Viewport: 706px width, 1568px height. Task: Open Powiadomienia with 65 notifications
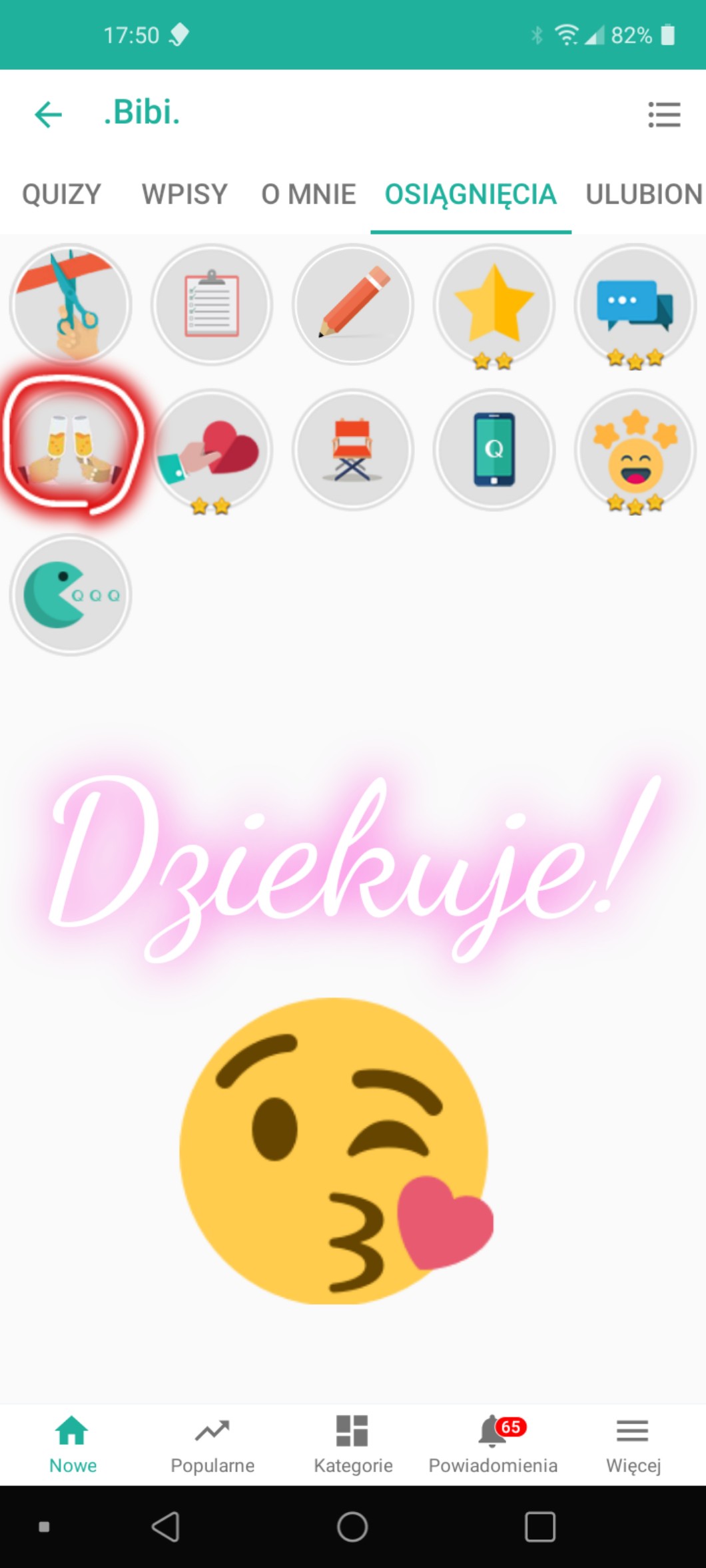pyautogui.click(x=493, y=1443)
